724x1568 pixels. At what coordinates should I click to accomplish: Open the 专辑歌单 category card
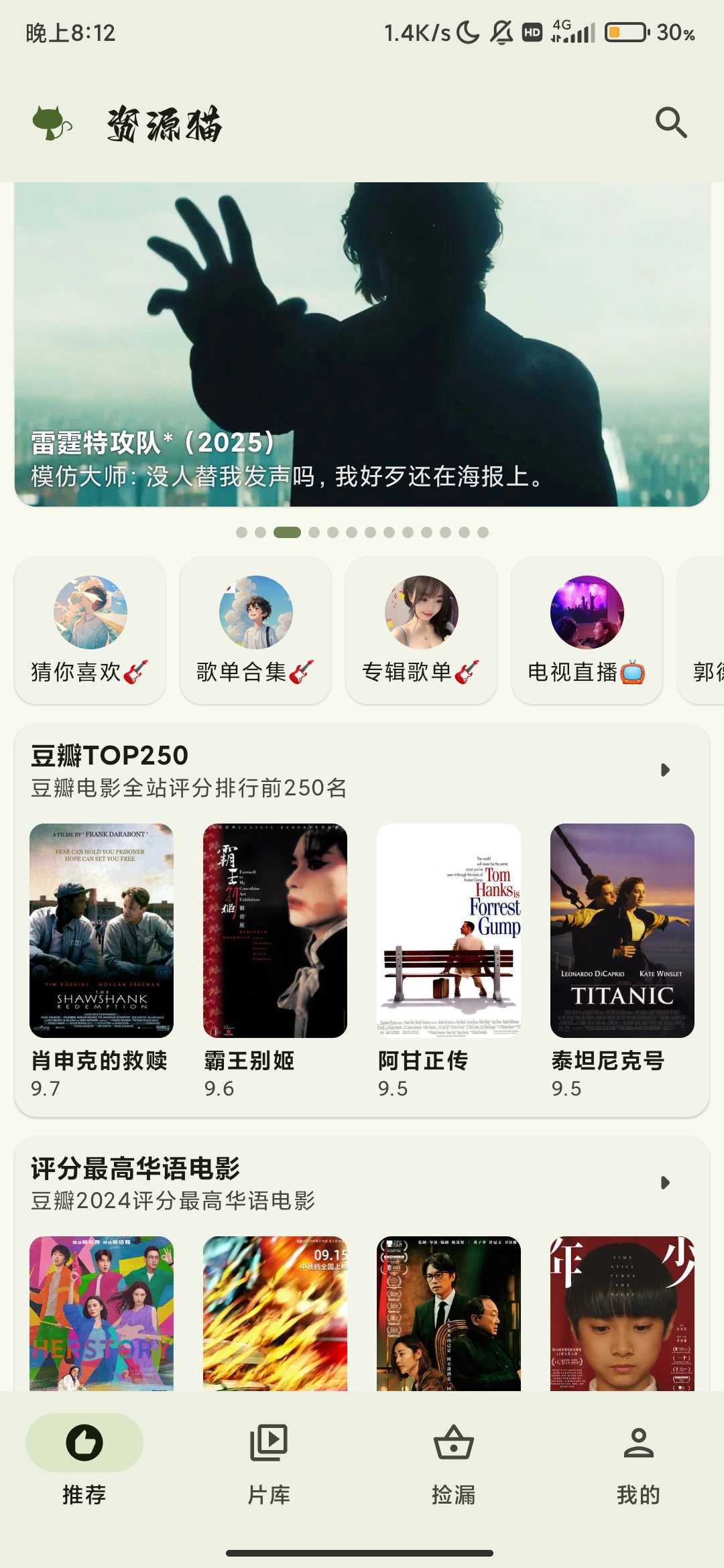coord(421,630)
